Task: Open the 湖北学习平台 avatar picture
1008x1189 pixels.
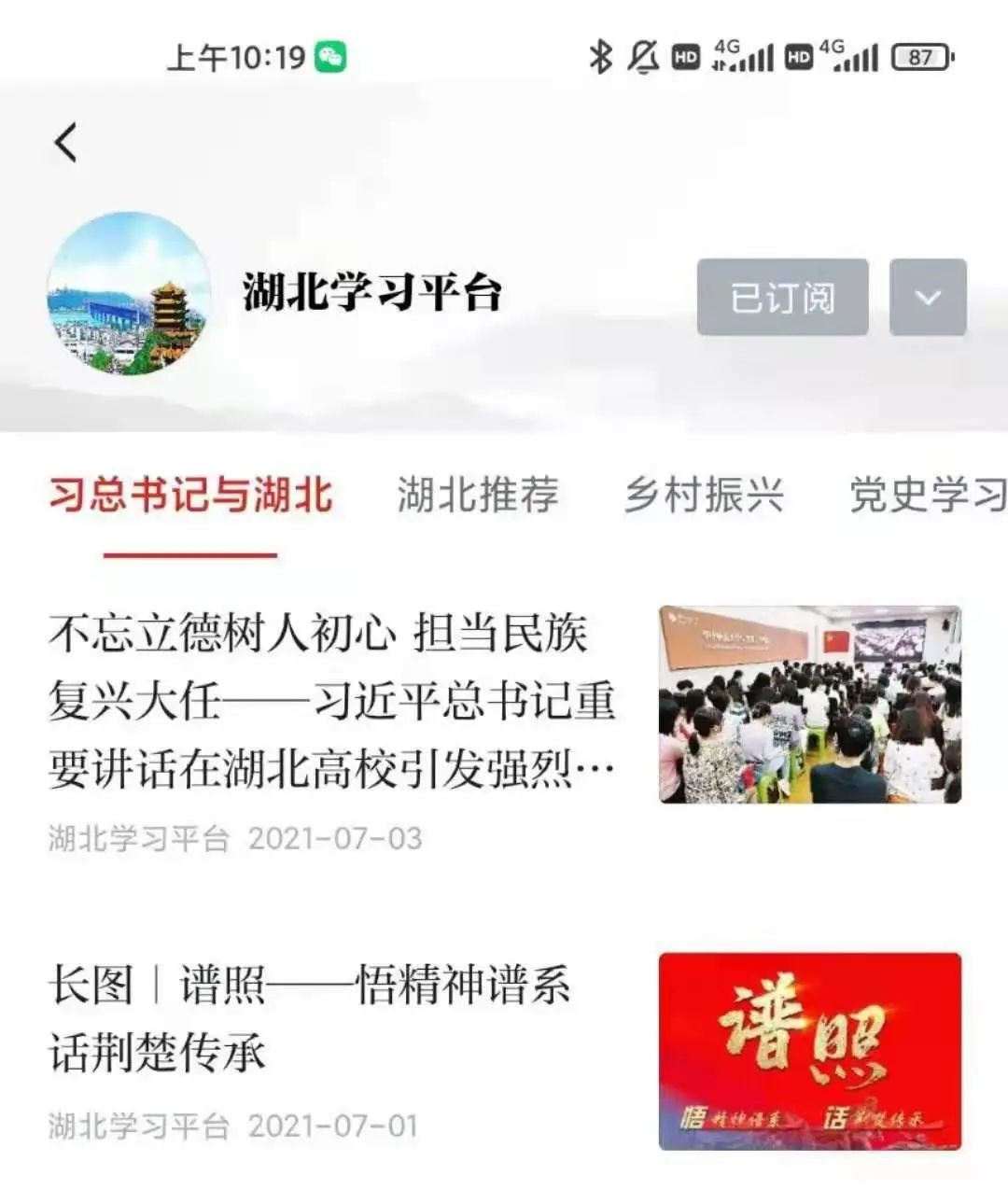Action: click(129, 293)
